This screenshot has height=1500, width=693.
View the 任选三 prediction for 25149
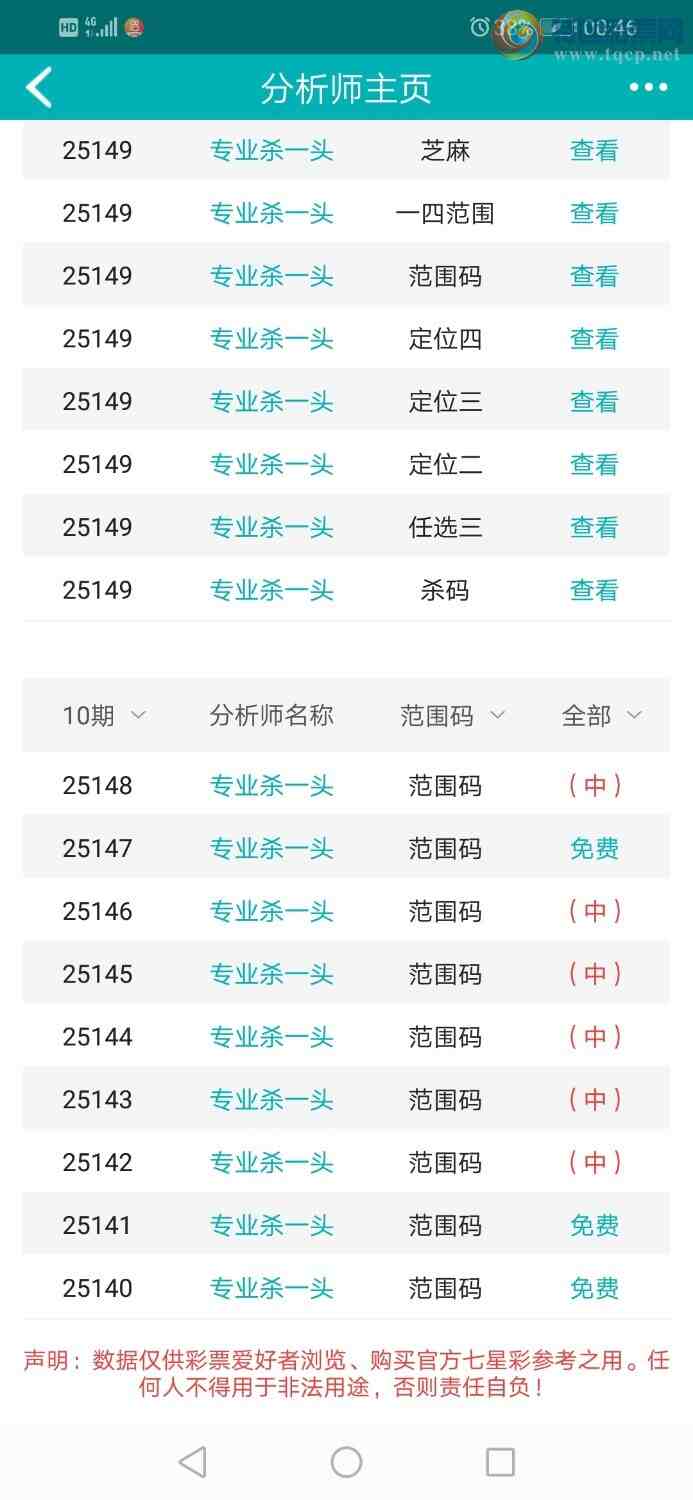[x=594, y=527]
